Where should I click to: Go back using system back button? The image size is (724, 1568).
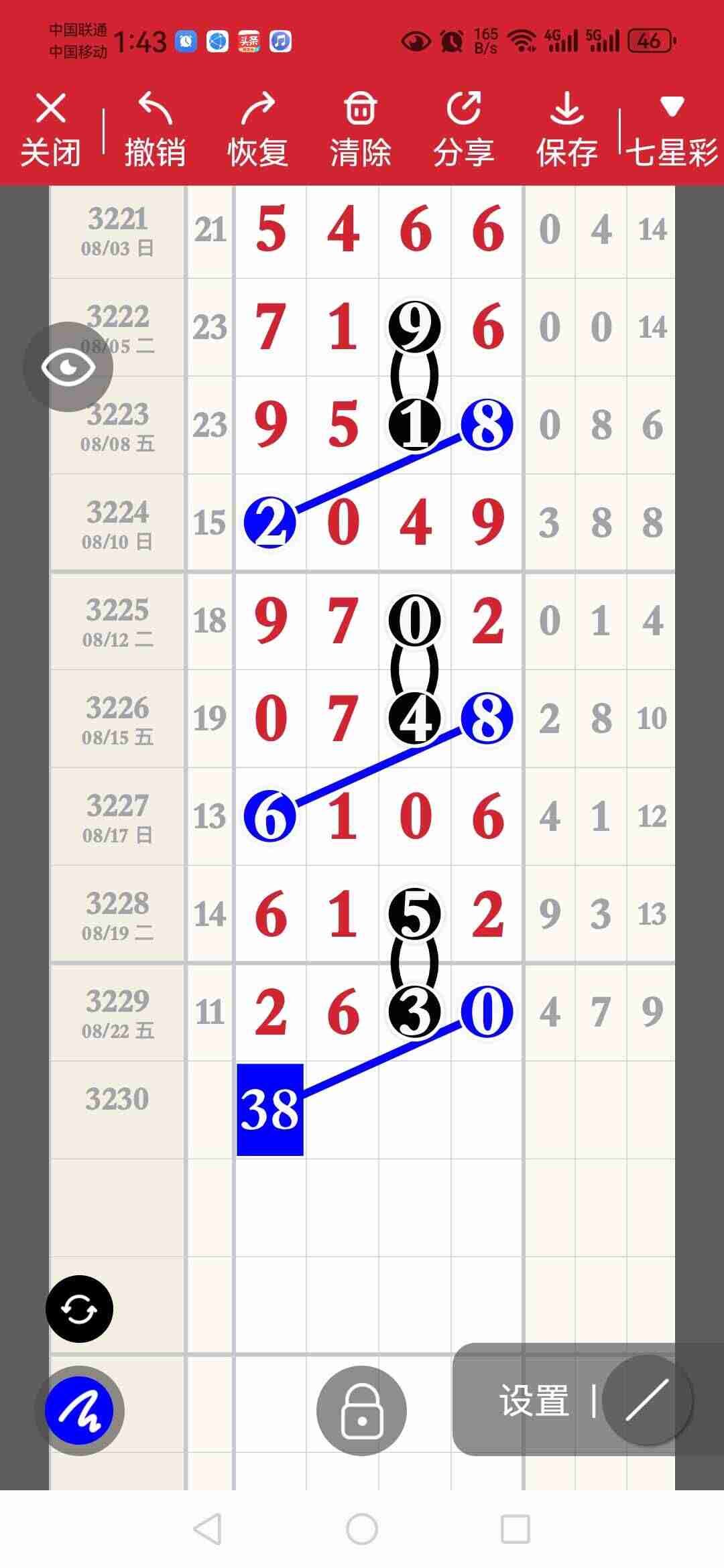click(x=207, y=1529)
